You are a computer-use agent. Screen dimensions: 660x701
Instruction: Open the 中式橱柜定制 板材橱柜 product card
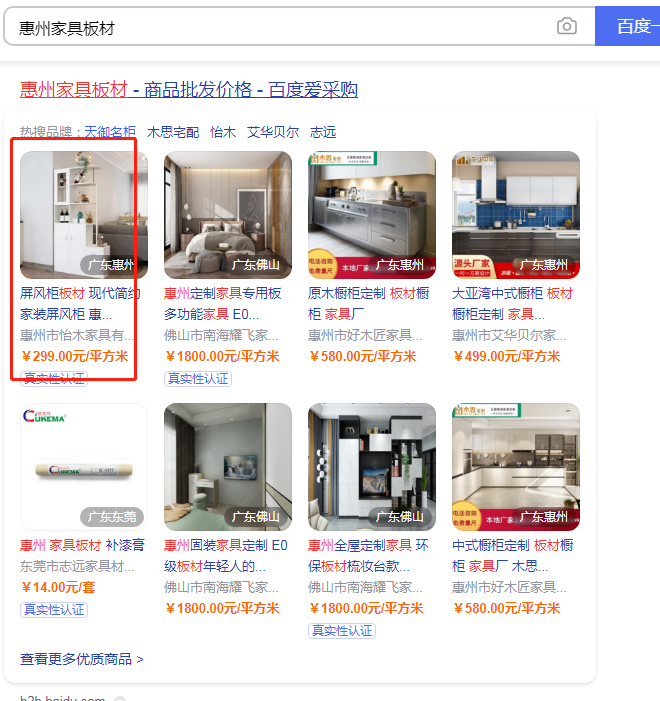(x=516, y=467)
